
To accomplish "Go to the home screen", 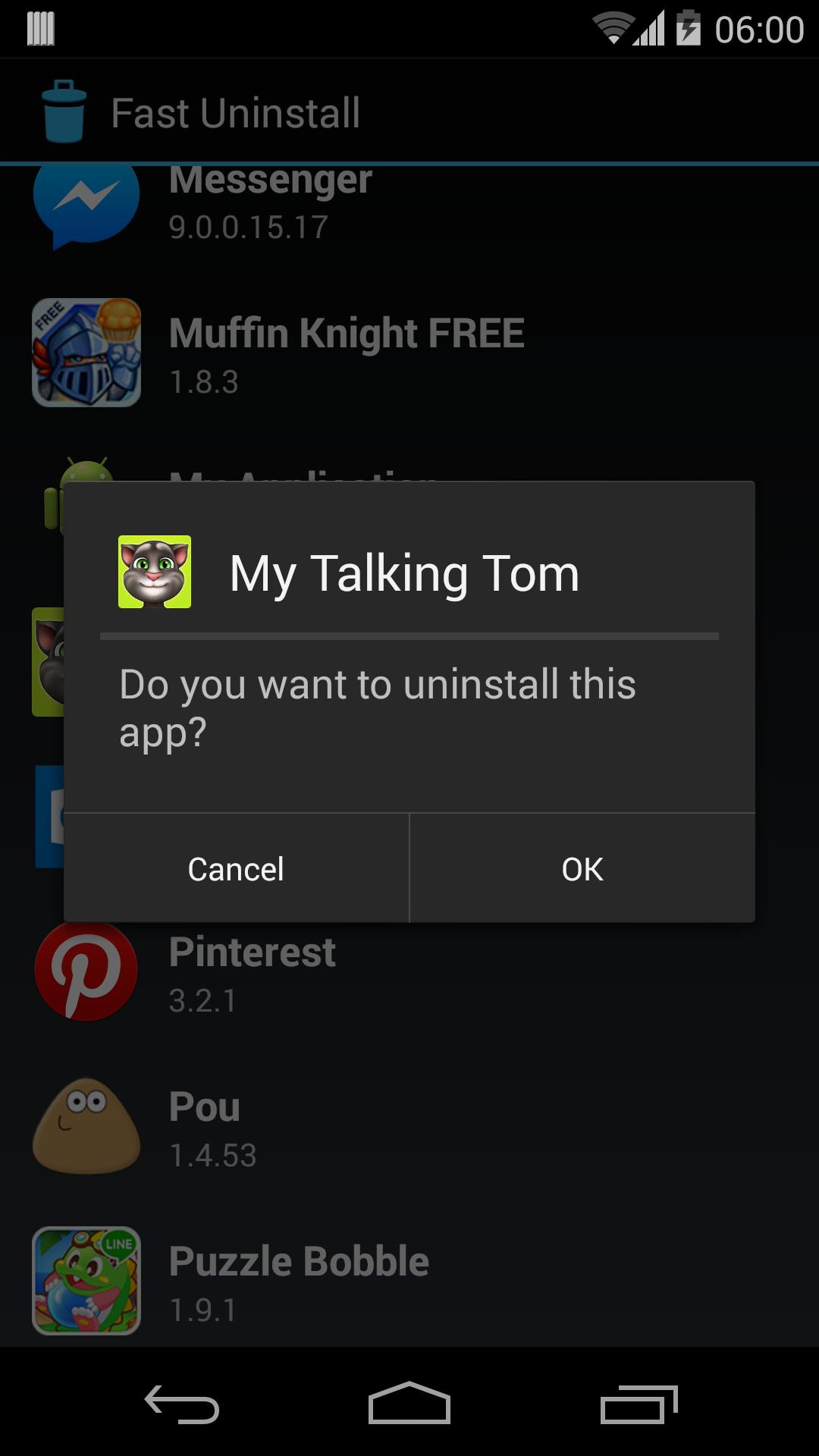I will click(409, 1403).
